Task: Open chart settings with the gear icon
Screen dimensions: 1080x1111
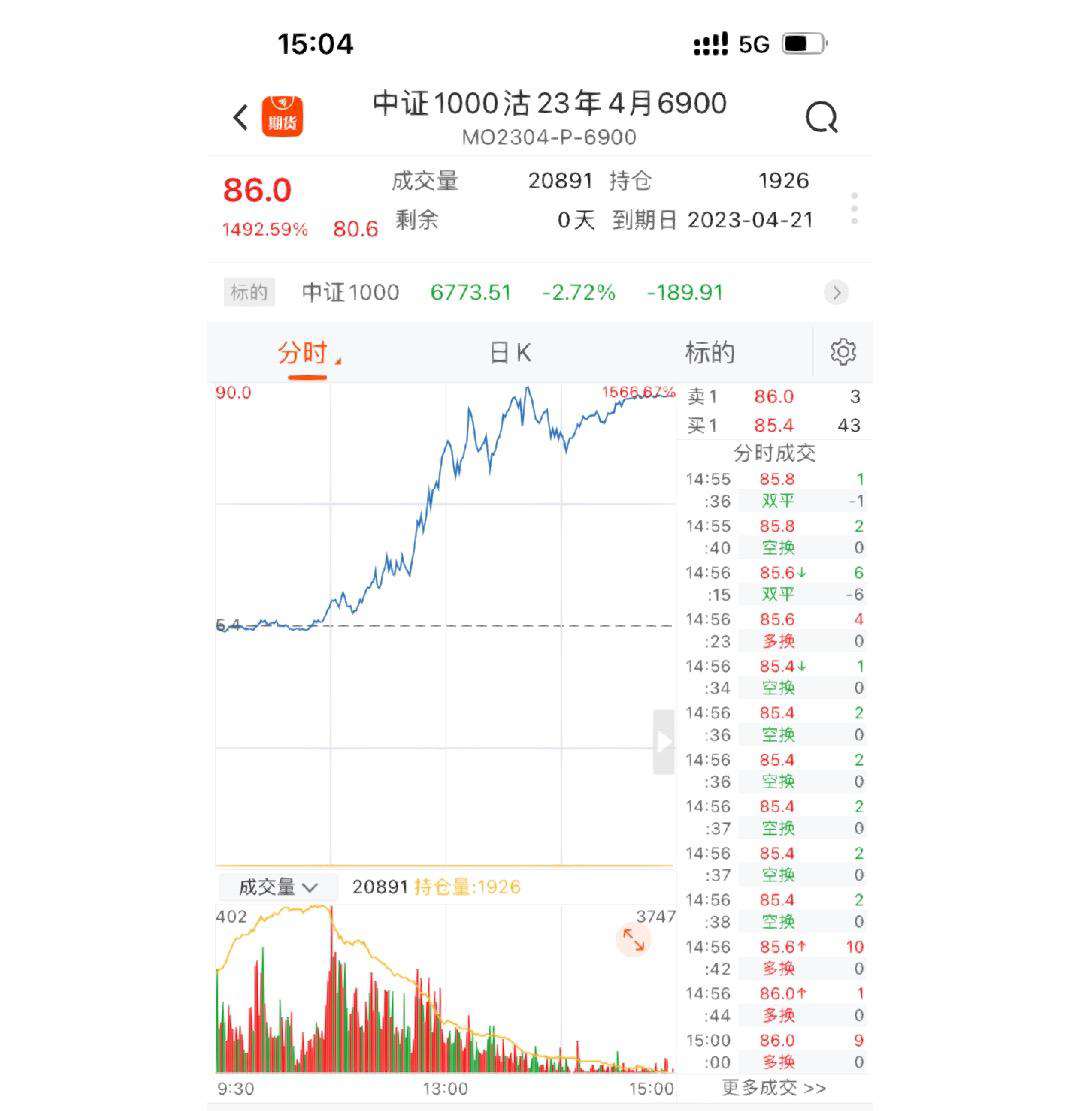Action: click(x=843, y=352)
